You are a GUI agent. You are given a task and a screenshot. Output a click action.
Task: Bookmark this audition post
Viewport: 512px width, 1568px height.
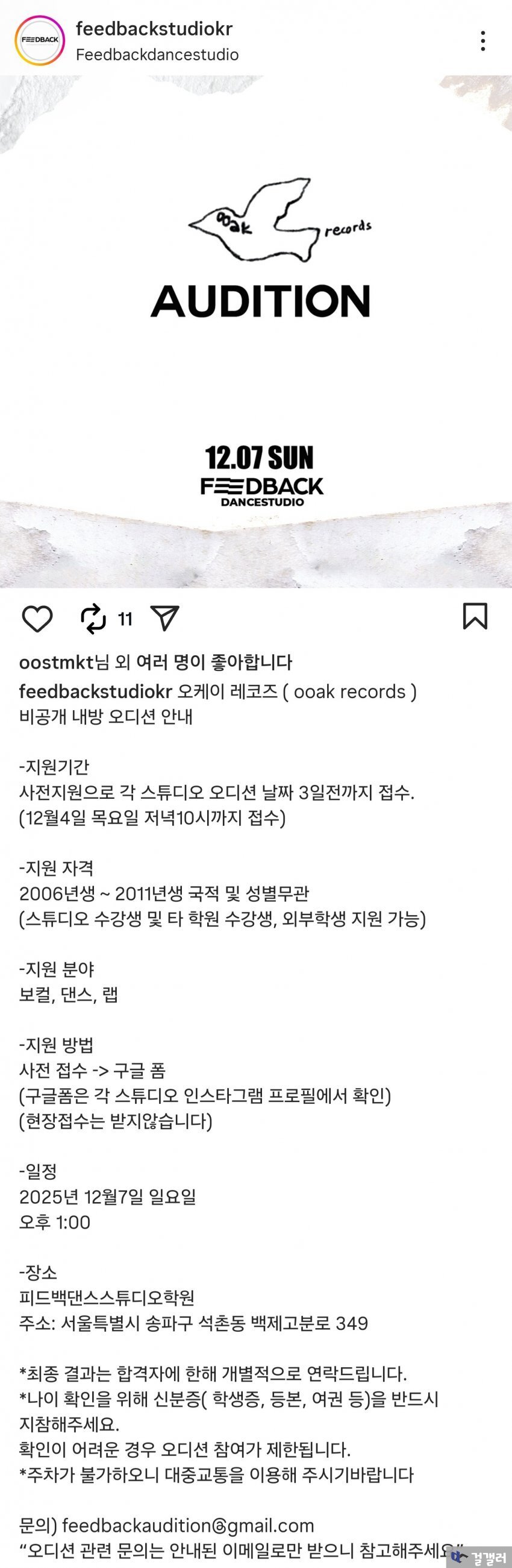tap(475, 616)
